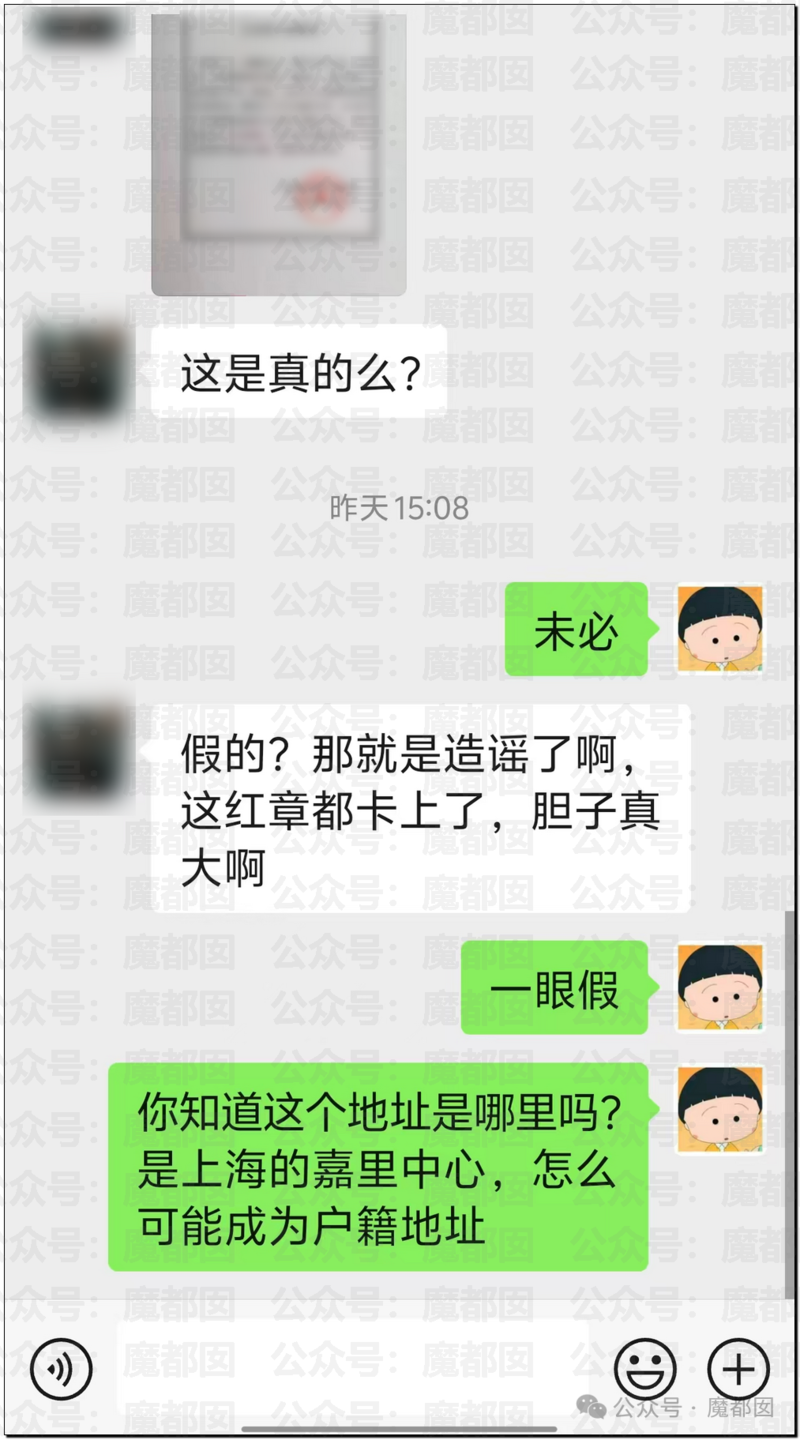Tap sender avatar beside the 一眼假 message

(x=720, y=988)
